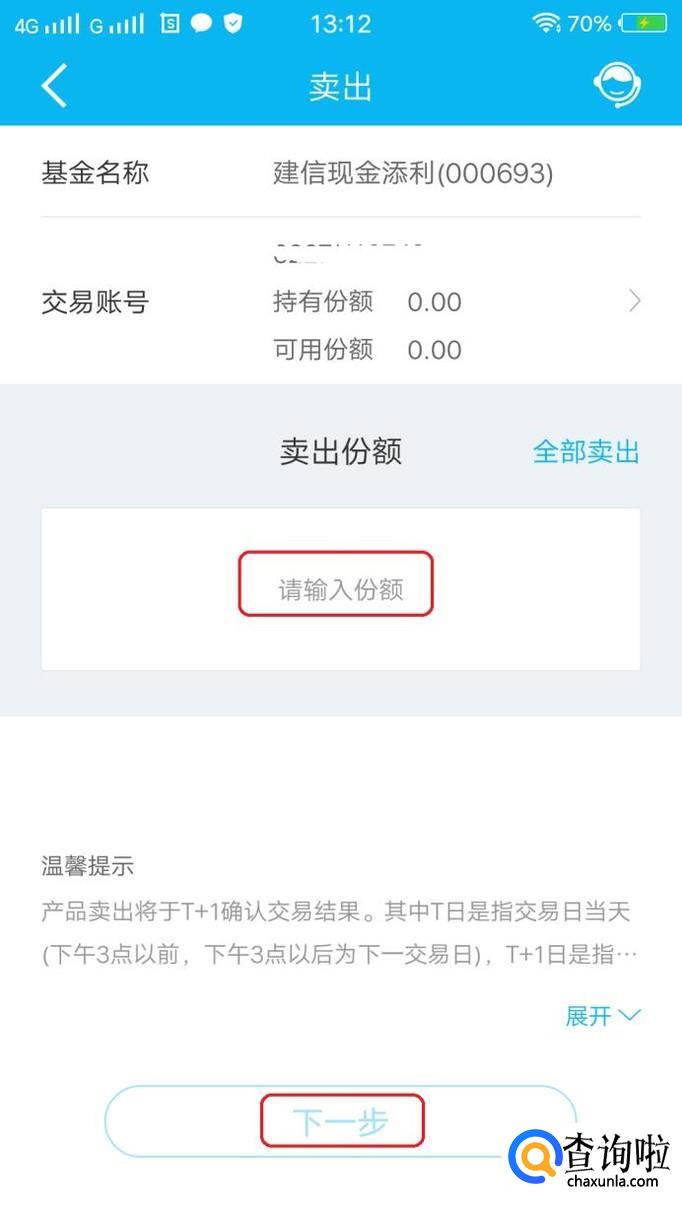Screen dimensions: 682x1212
Task: Tap 全部卖出 to sell all shares
Action: [x=586, y=452]
